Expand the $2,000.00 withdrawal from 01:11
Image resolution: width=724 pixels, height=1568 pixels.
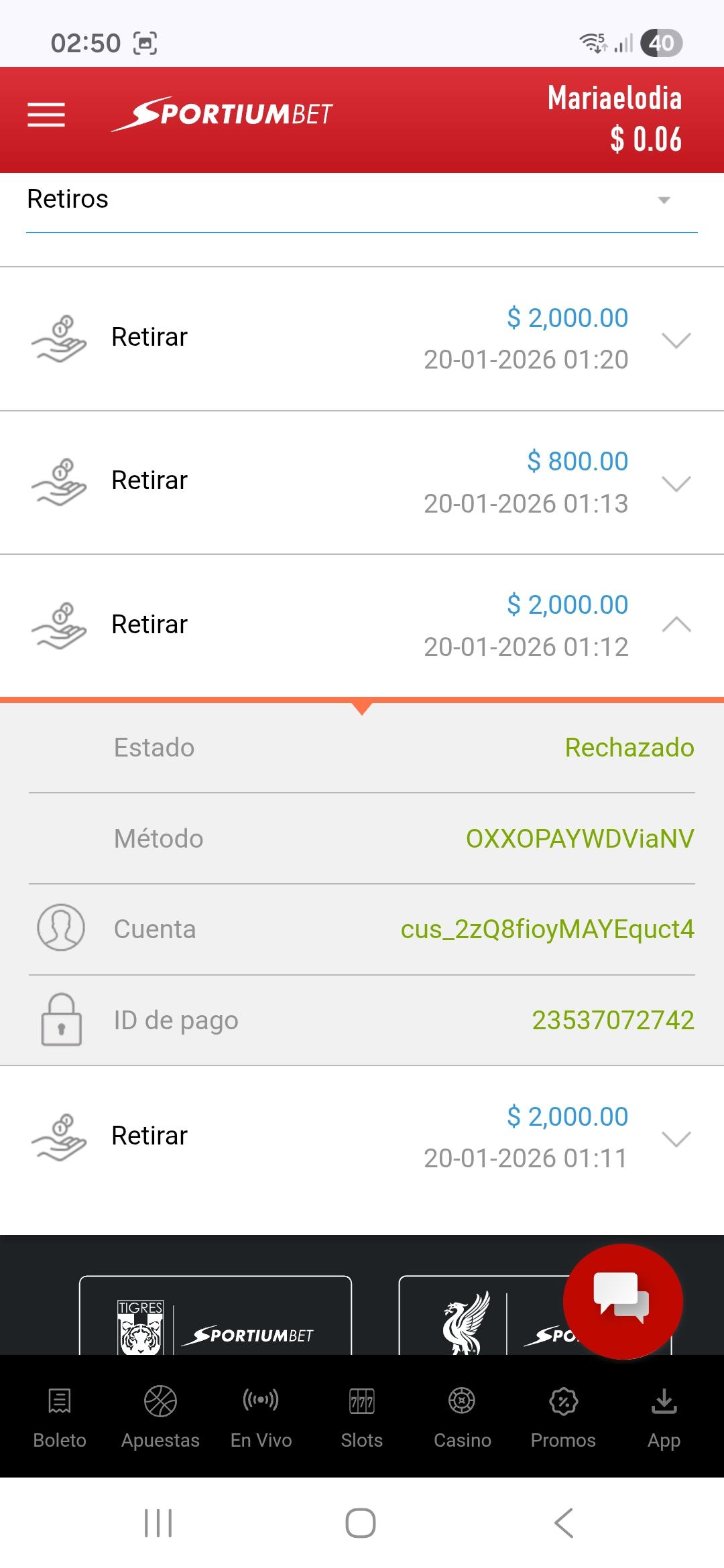676,1138
